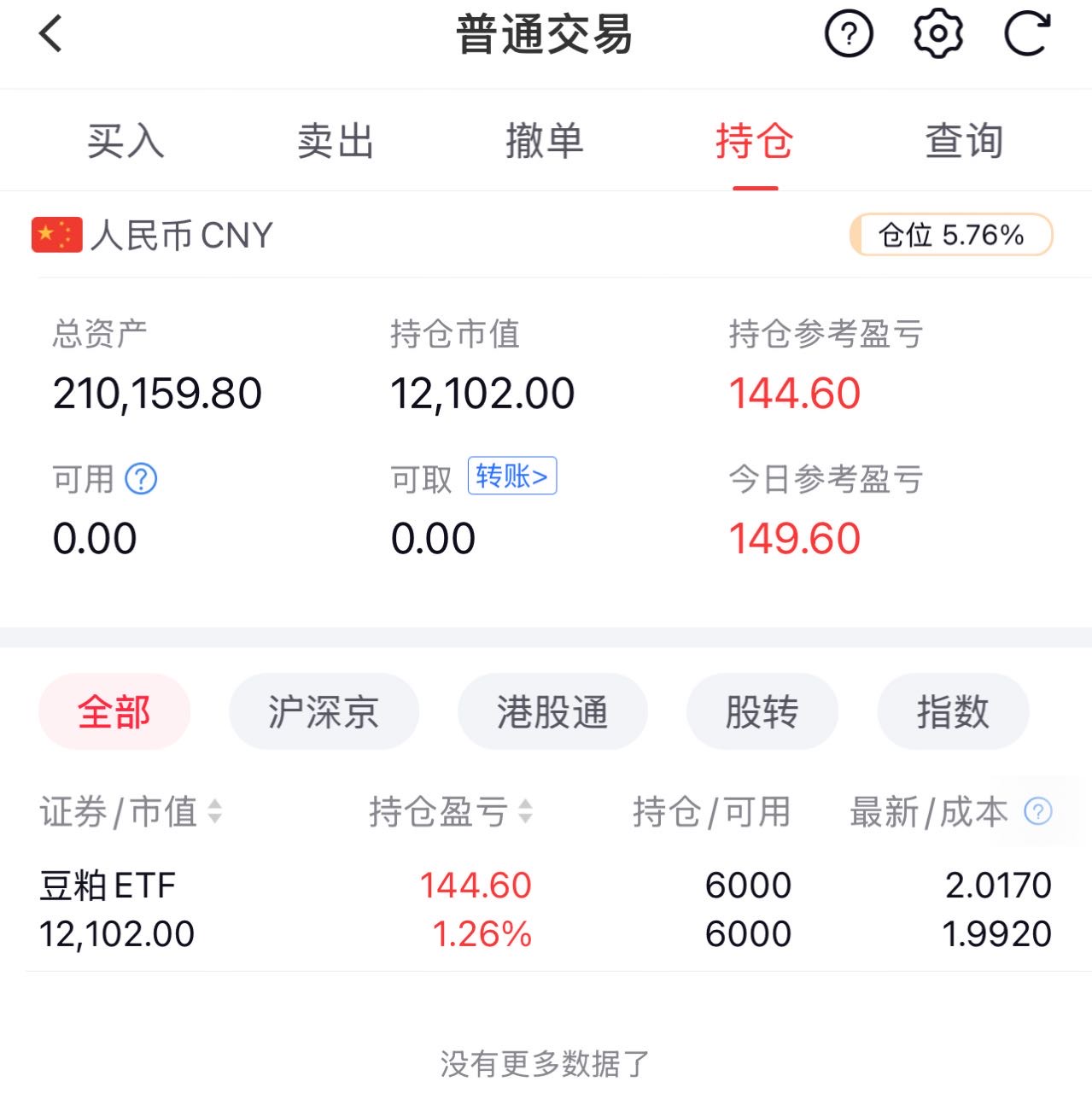Switch to the 买入 tab
This screenshot has height=1105, width=1092.
126,141
